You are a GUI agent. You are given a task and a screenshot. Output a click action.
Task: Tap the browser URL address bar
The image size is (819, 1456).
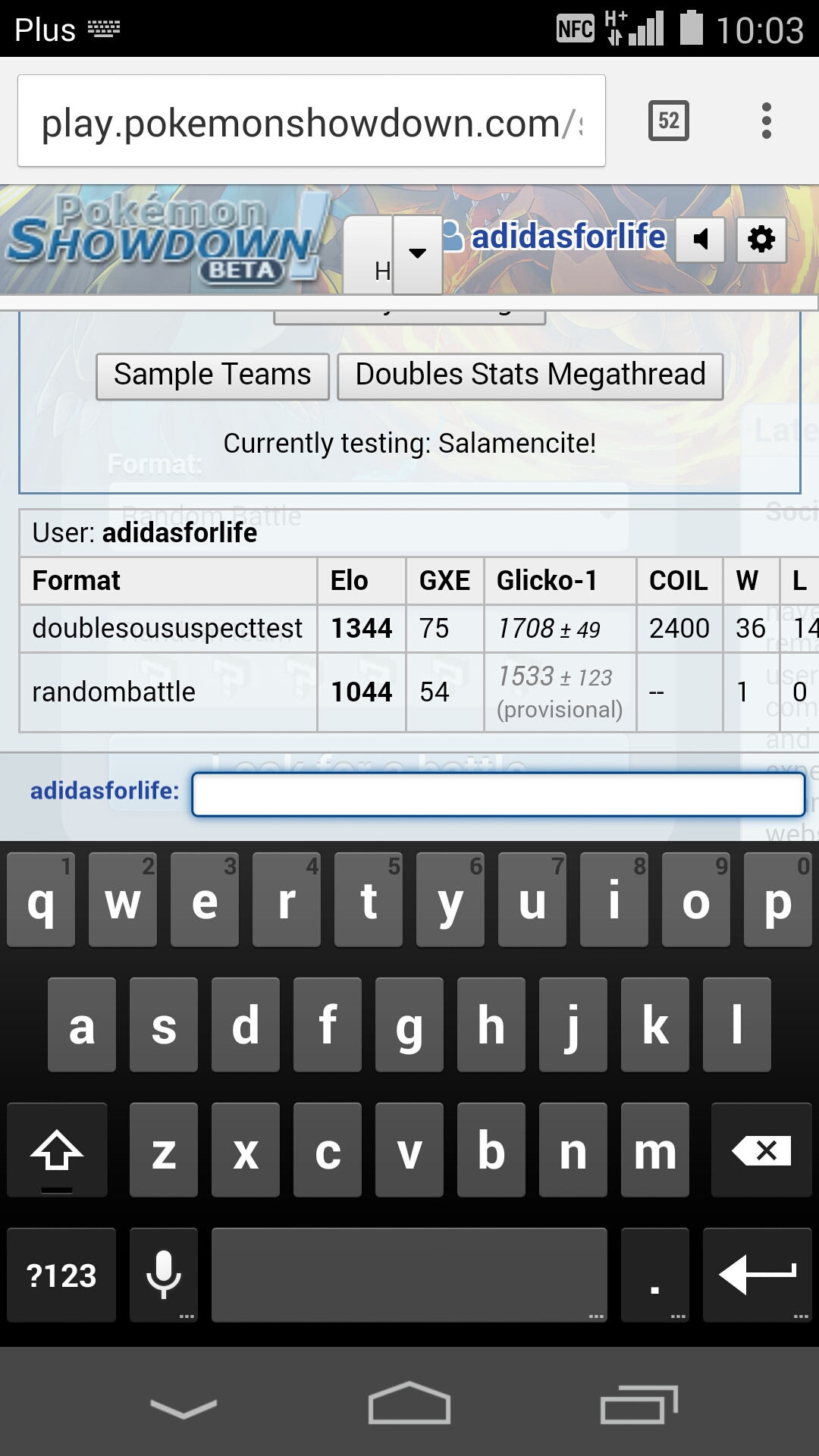coord(311,121)
